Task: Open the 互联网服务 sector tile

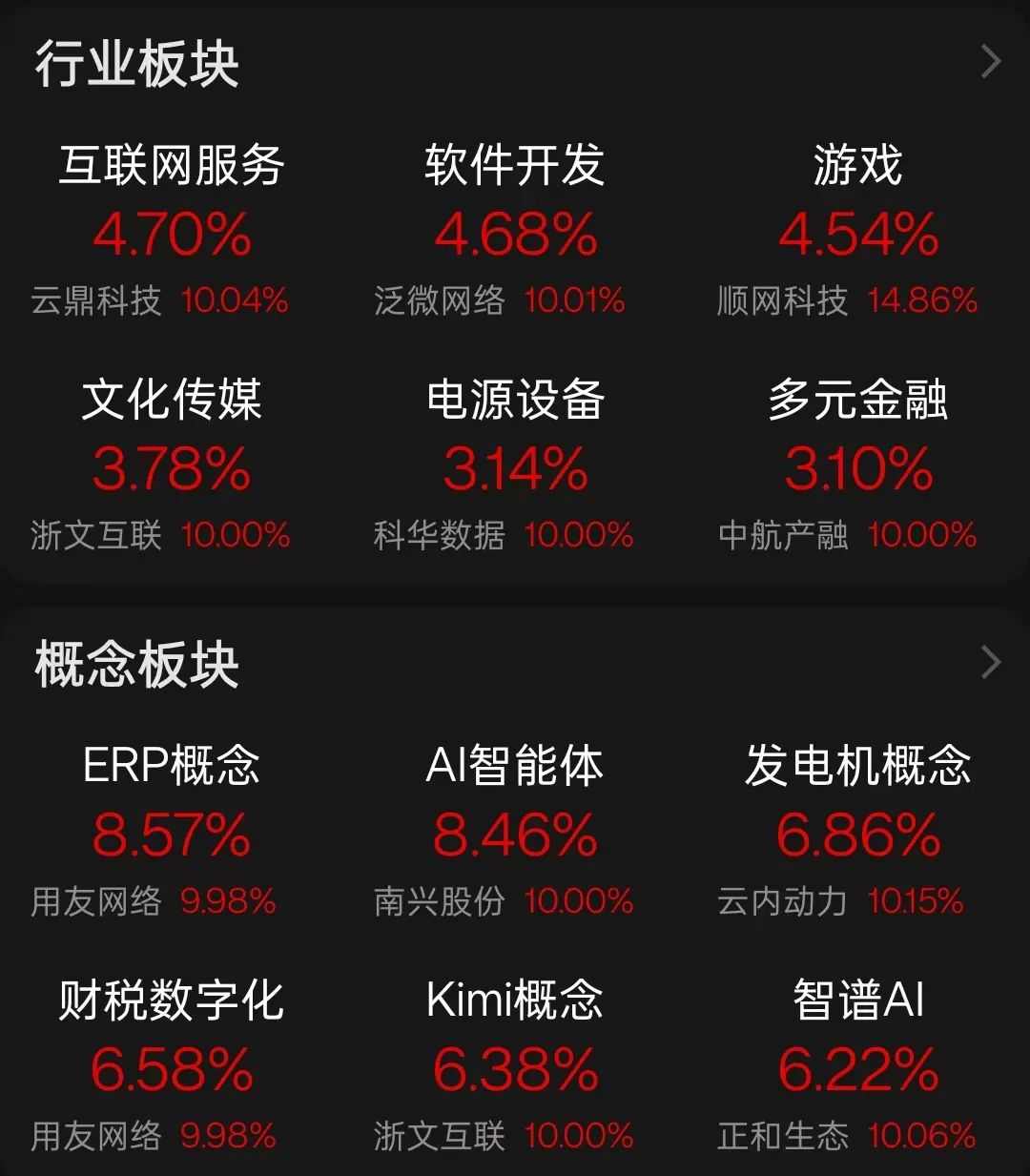Action: (172, 231)
